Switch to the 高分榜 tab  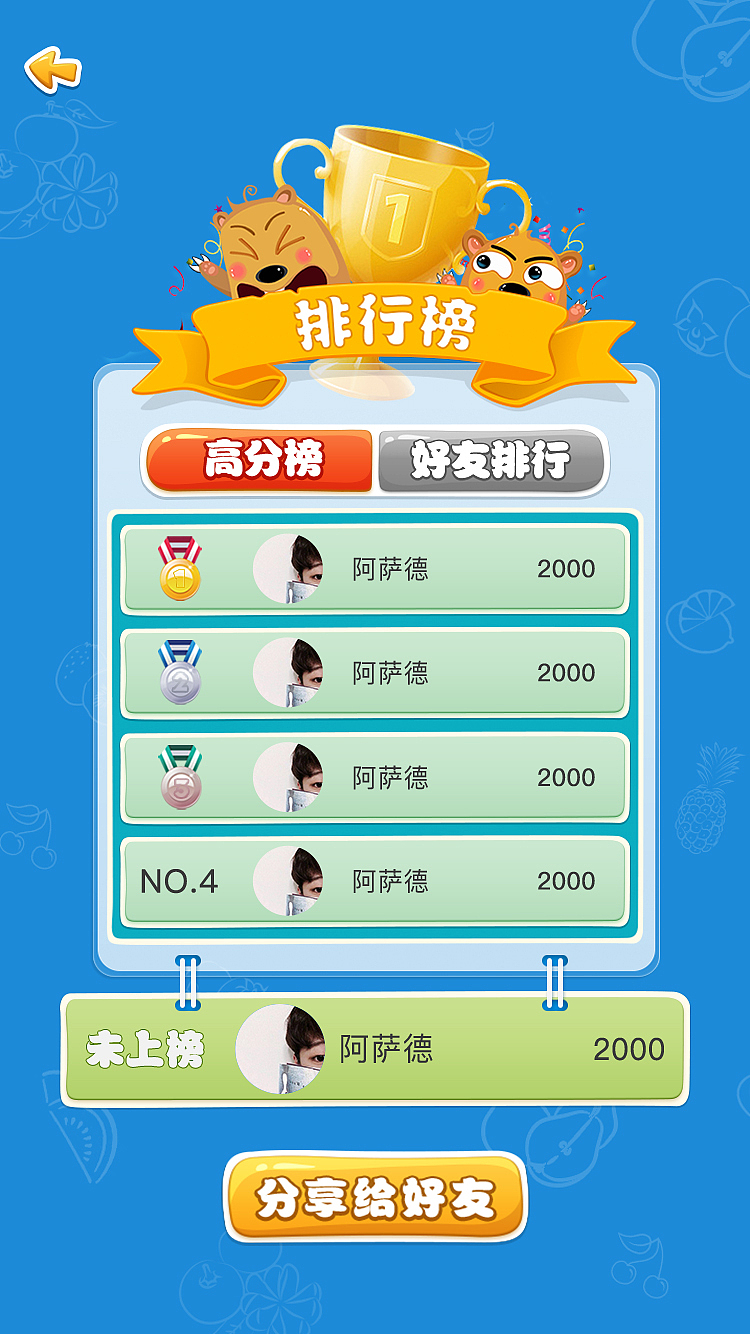pos(260,461)
